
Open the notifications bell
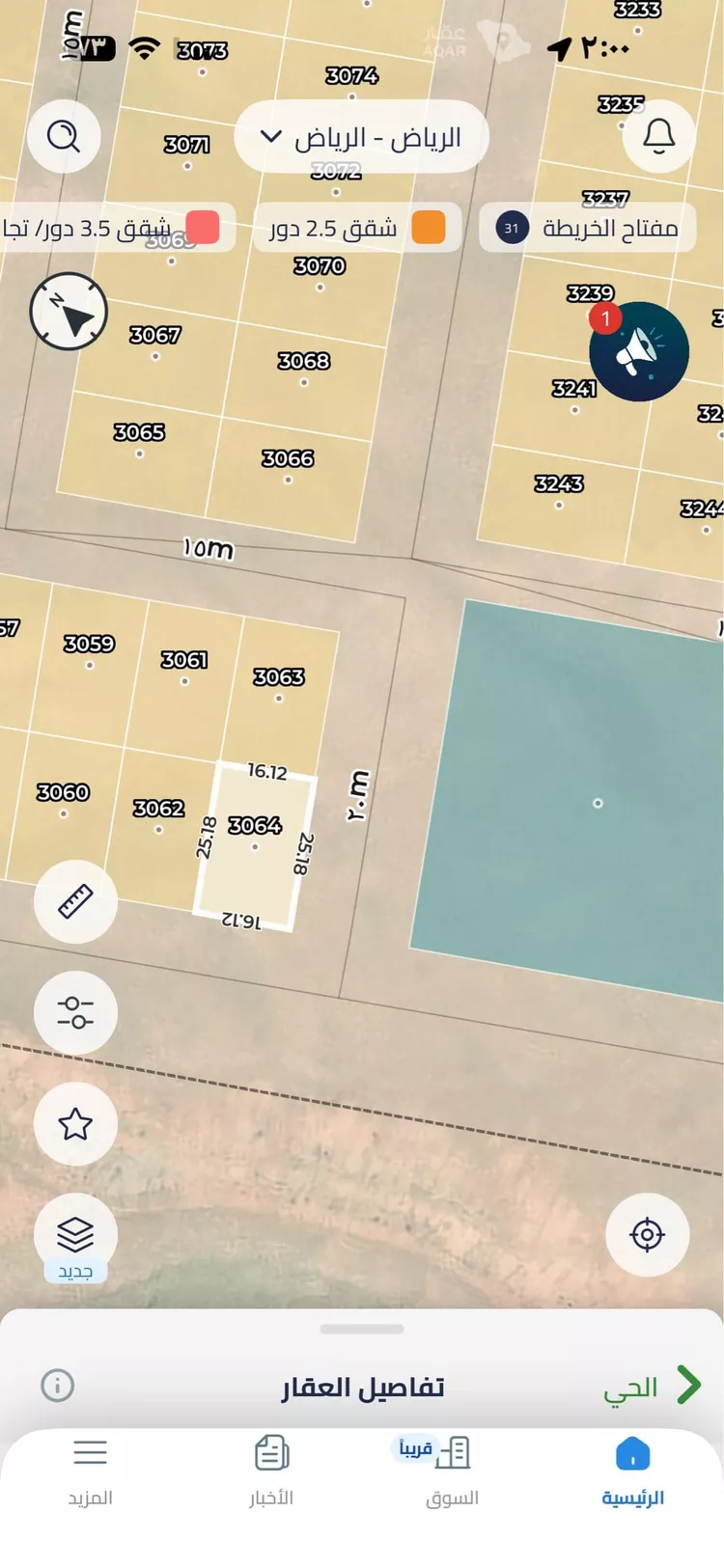pyautogui.click(x=659, y=136)
